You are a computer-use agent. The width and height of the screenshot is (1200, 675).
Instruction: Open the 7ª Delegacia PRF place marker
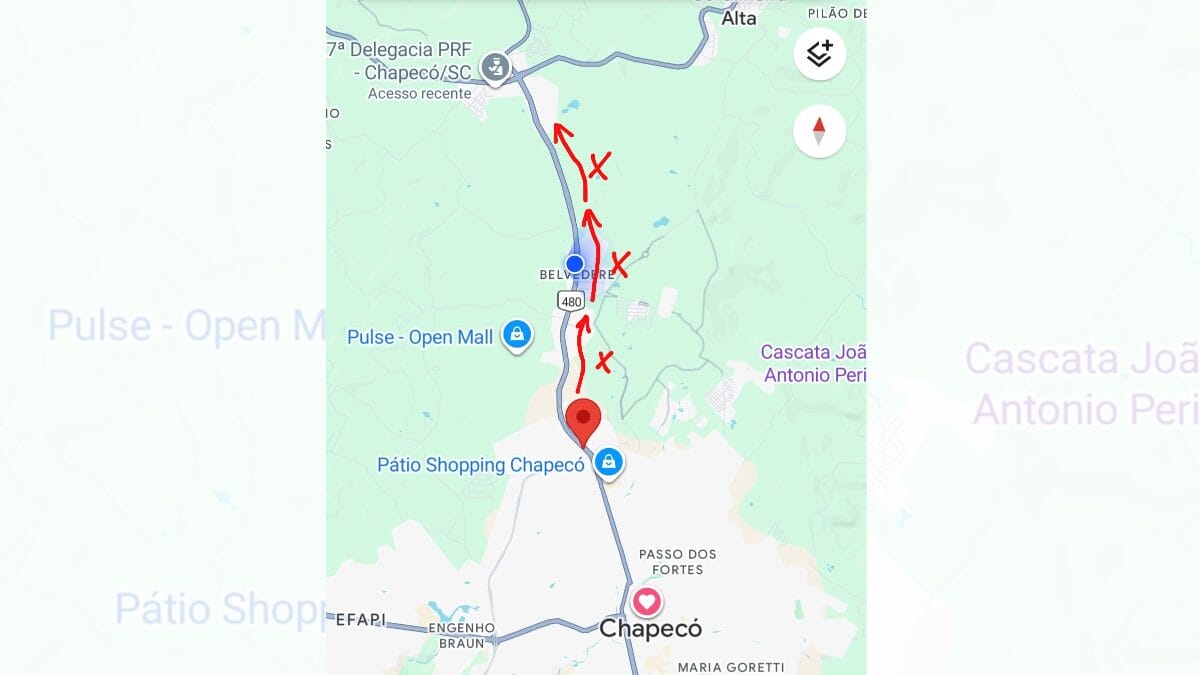(x=495, y=67)
